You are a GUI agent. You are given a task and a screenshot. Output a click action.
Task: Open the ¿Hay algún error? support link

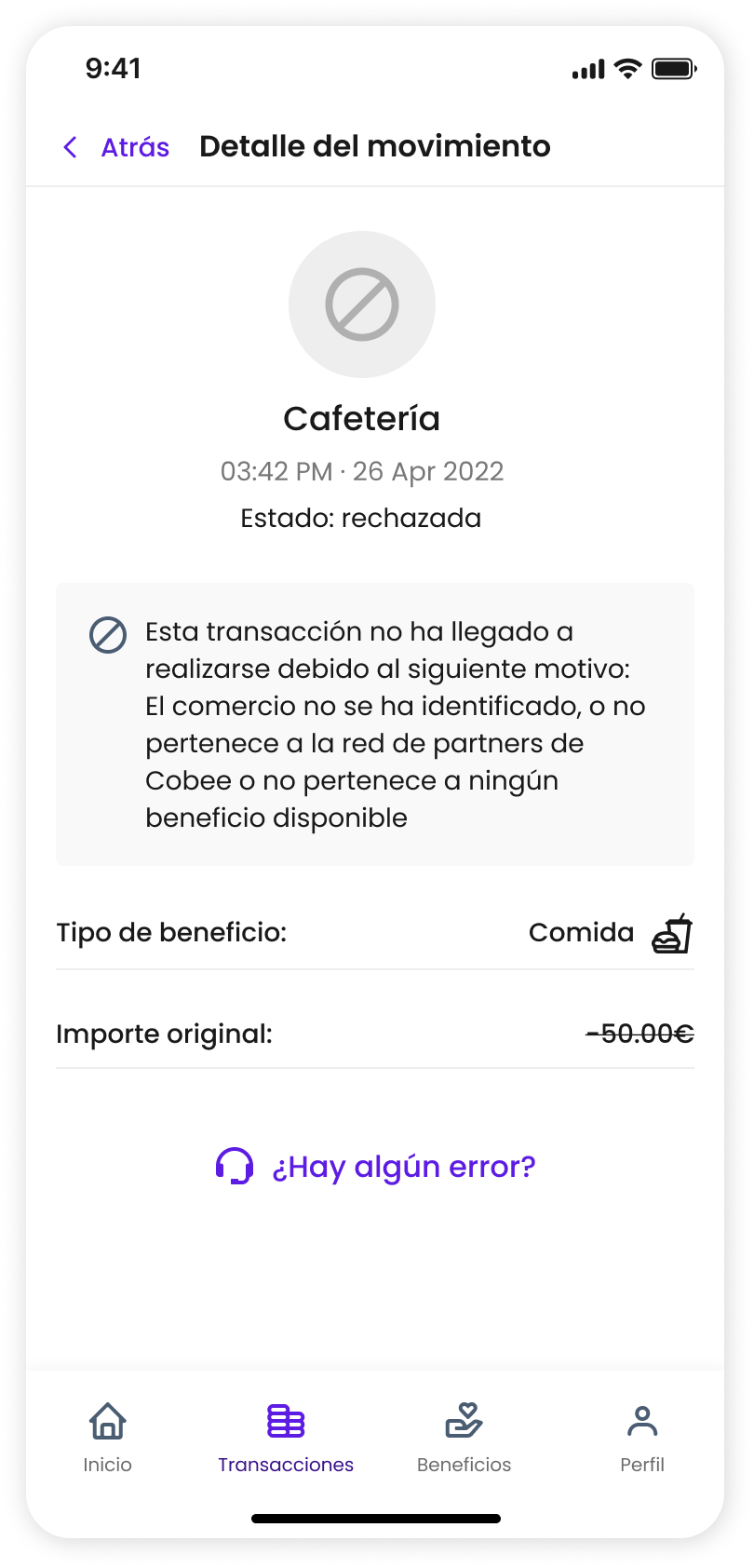(x=376, y=1167)
